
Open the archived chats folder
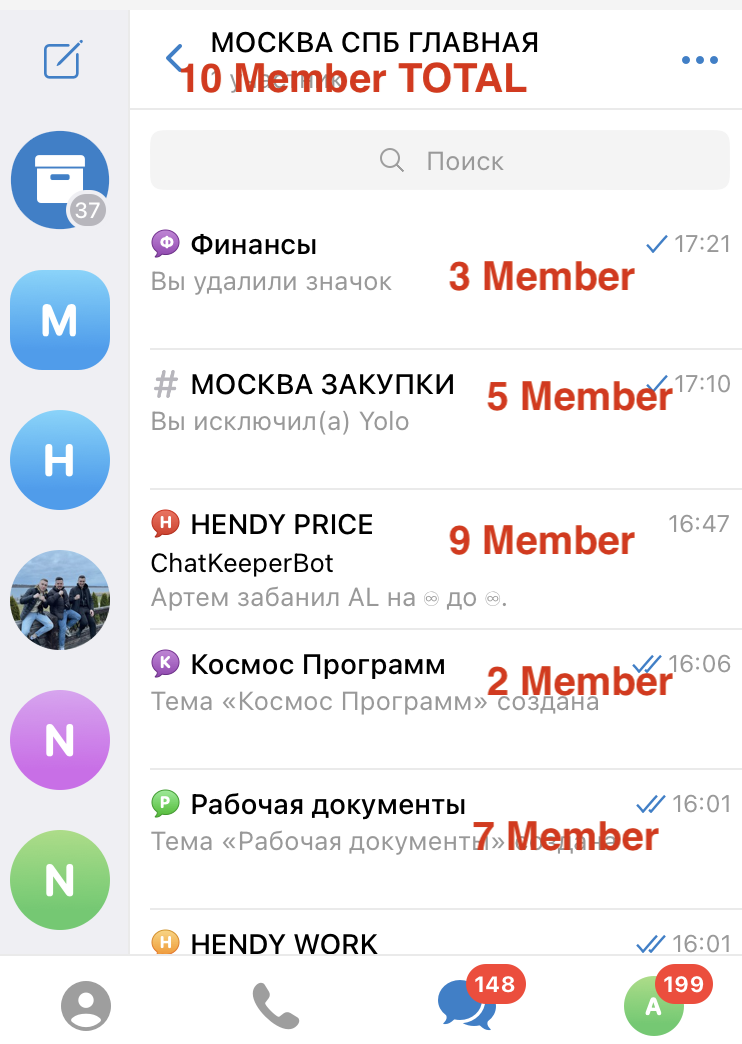[x=59, y=180]
